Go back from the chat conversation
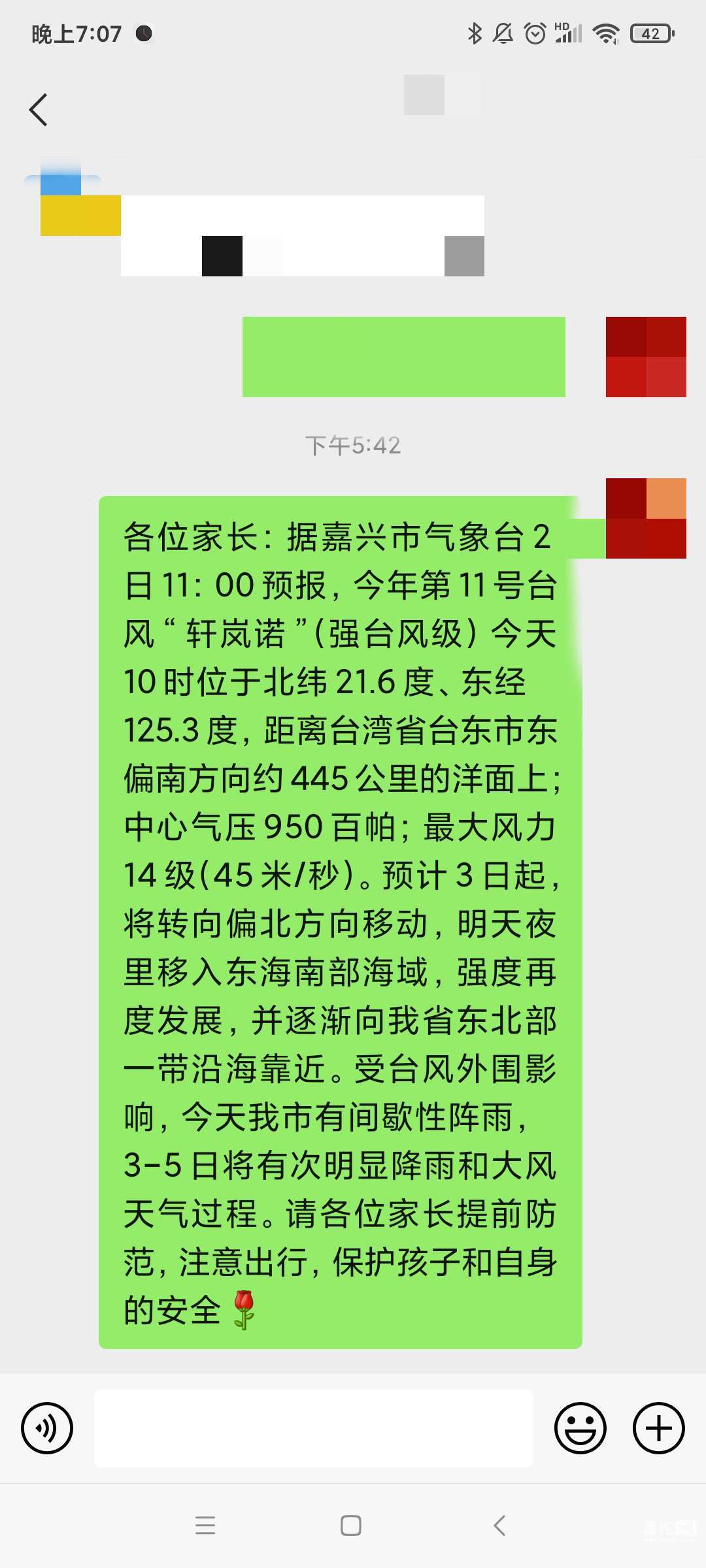Image resolution: width=706 pixels, height=1568 pixels. [39, 110]
